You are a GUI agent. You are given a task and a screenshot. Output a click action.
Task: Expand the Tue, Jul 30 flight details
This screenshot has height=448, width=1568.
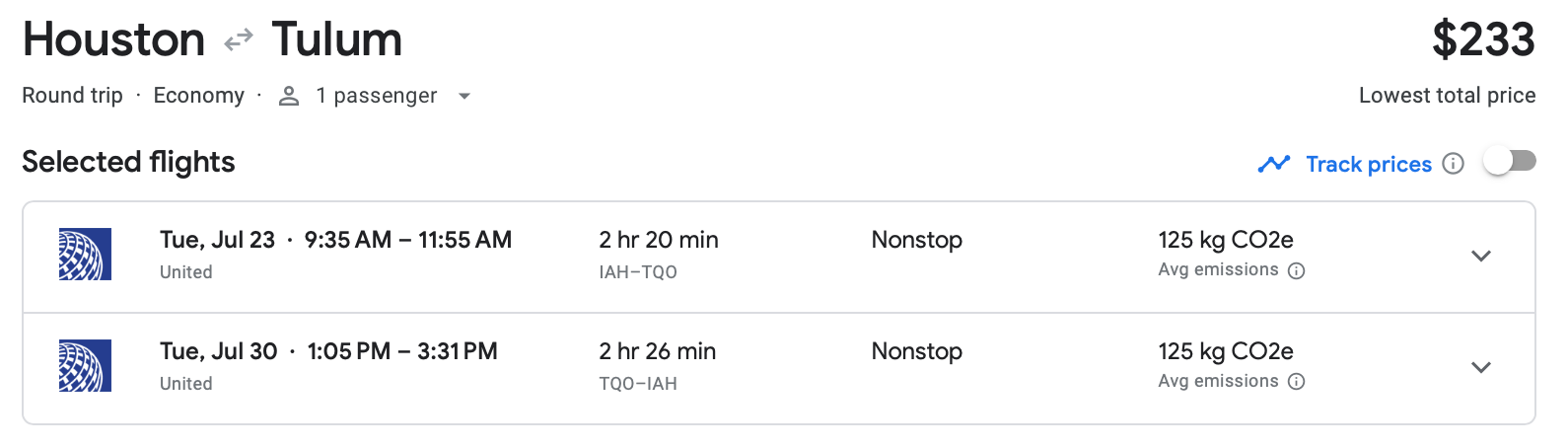click(x=1480, y=368)
